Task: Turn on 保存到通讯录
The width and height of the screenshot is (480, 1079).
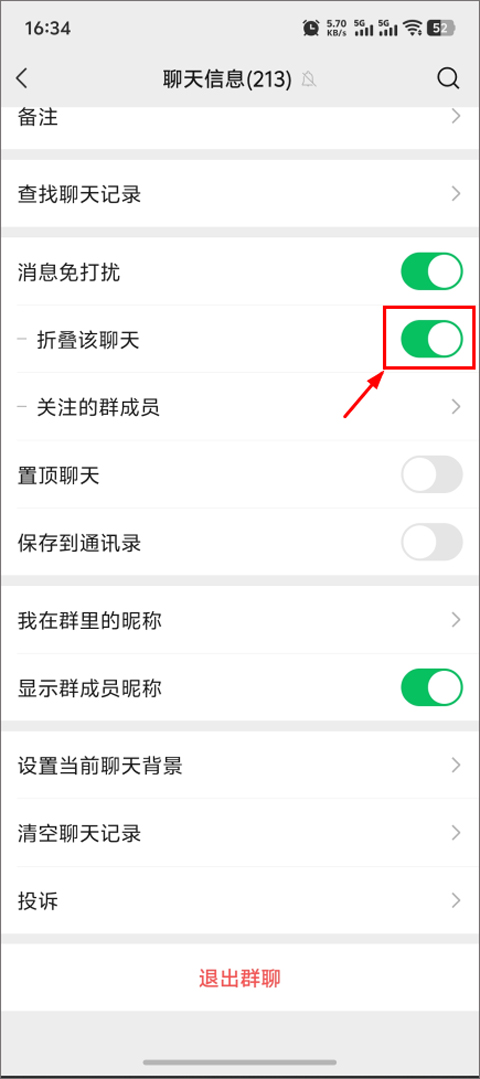Action: (x=432, y=543)
